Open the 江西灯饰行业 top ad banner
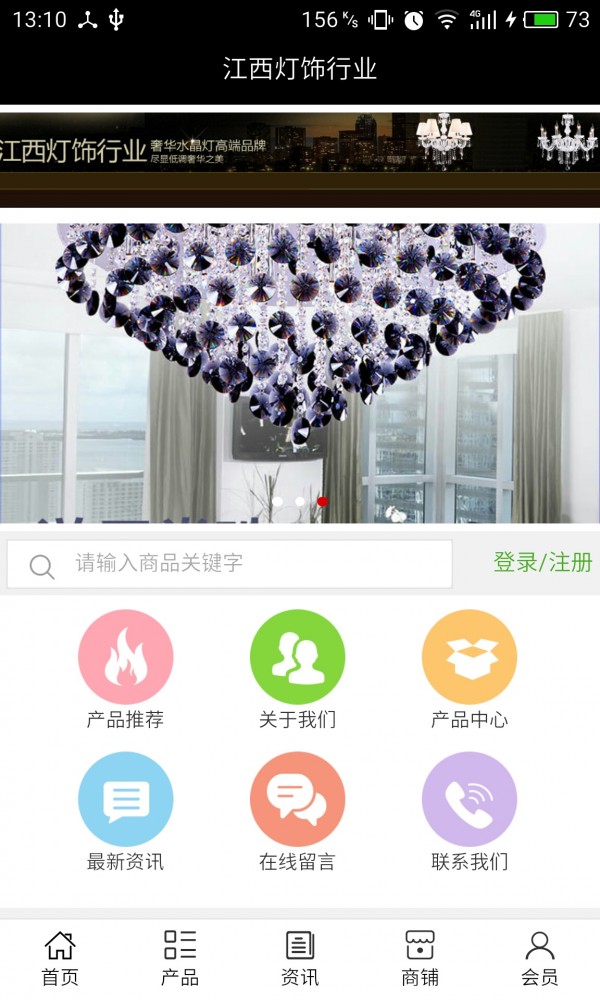 click(300, 158)
